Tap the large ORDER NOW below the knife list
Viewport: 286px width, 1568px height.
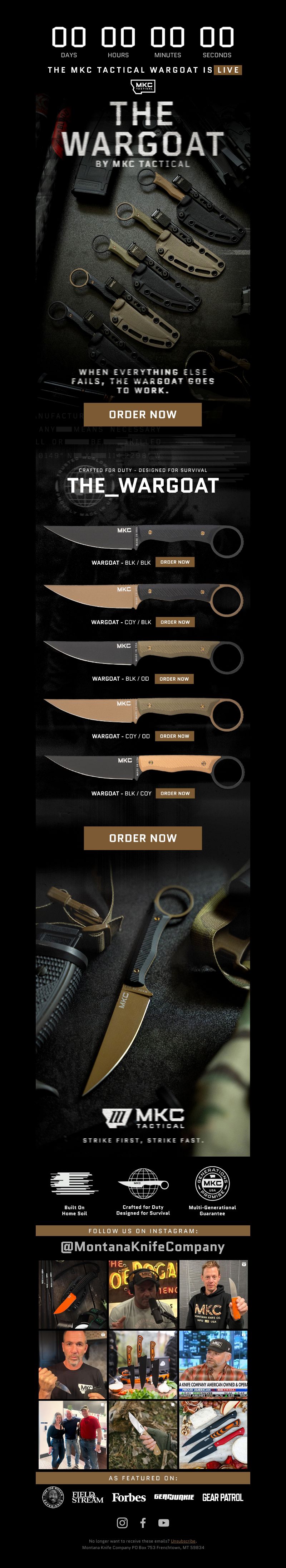point(143,838)
